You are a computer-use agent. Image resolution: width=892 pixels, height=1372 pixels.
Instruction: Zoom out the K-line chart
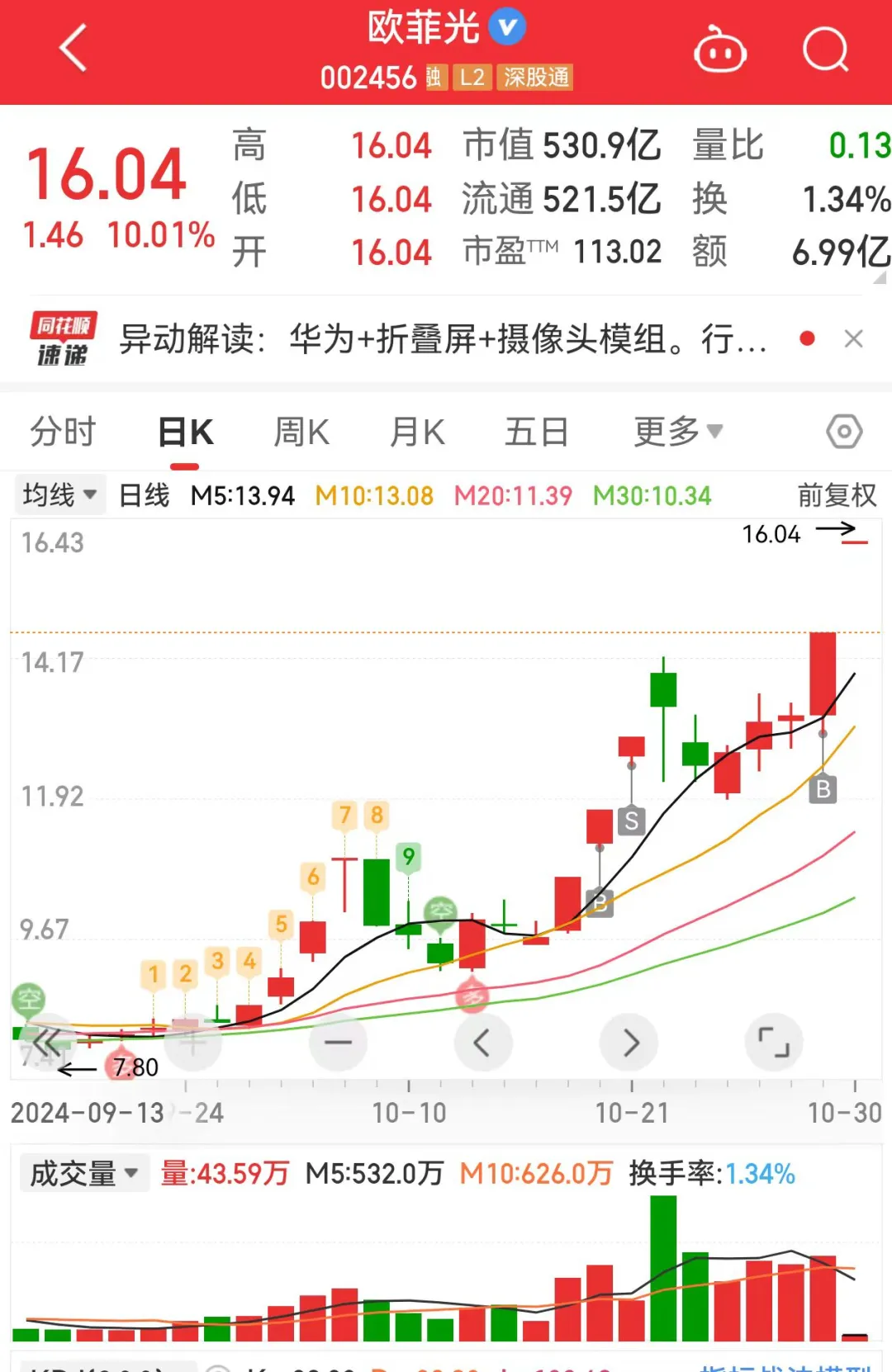coord(338,1043)
